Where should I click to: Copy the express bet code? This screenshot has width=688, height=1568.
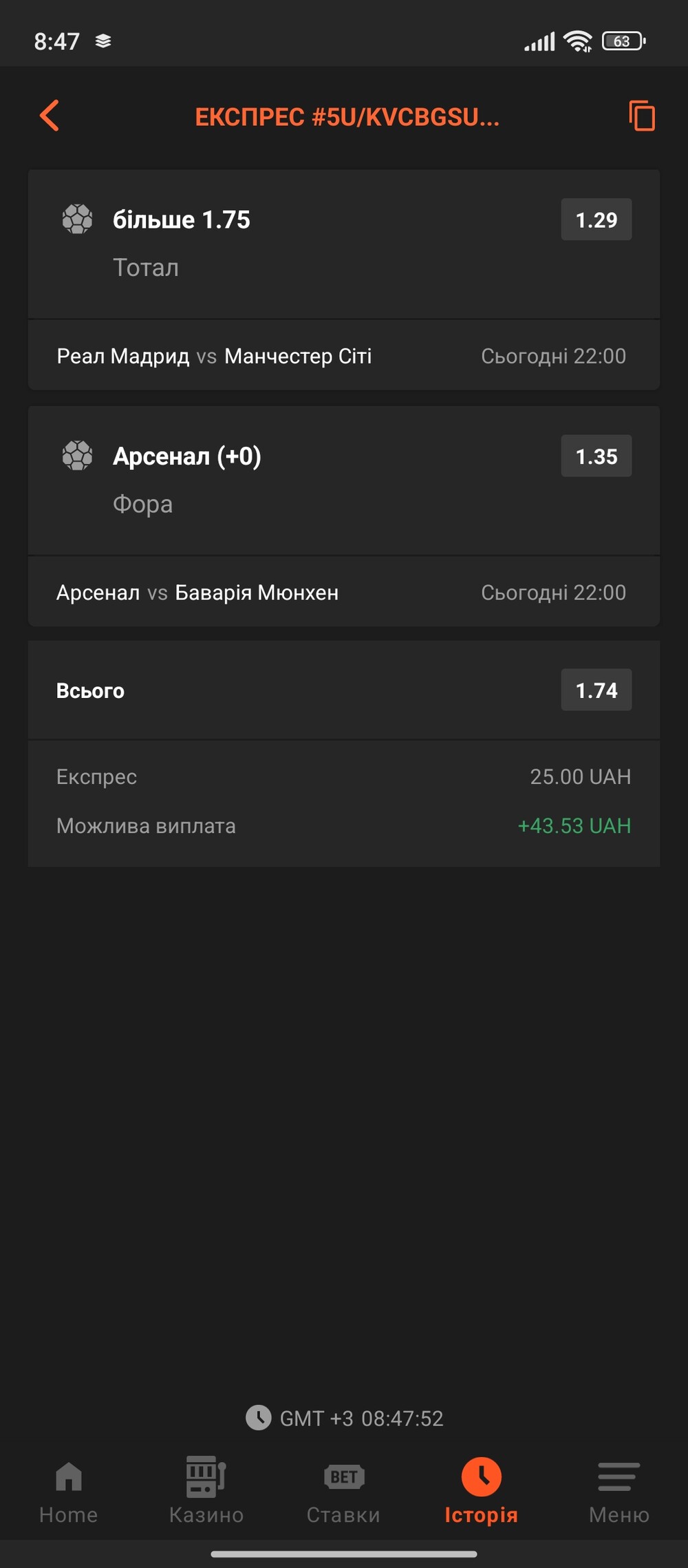[641, 116]
